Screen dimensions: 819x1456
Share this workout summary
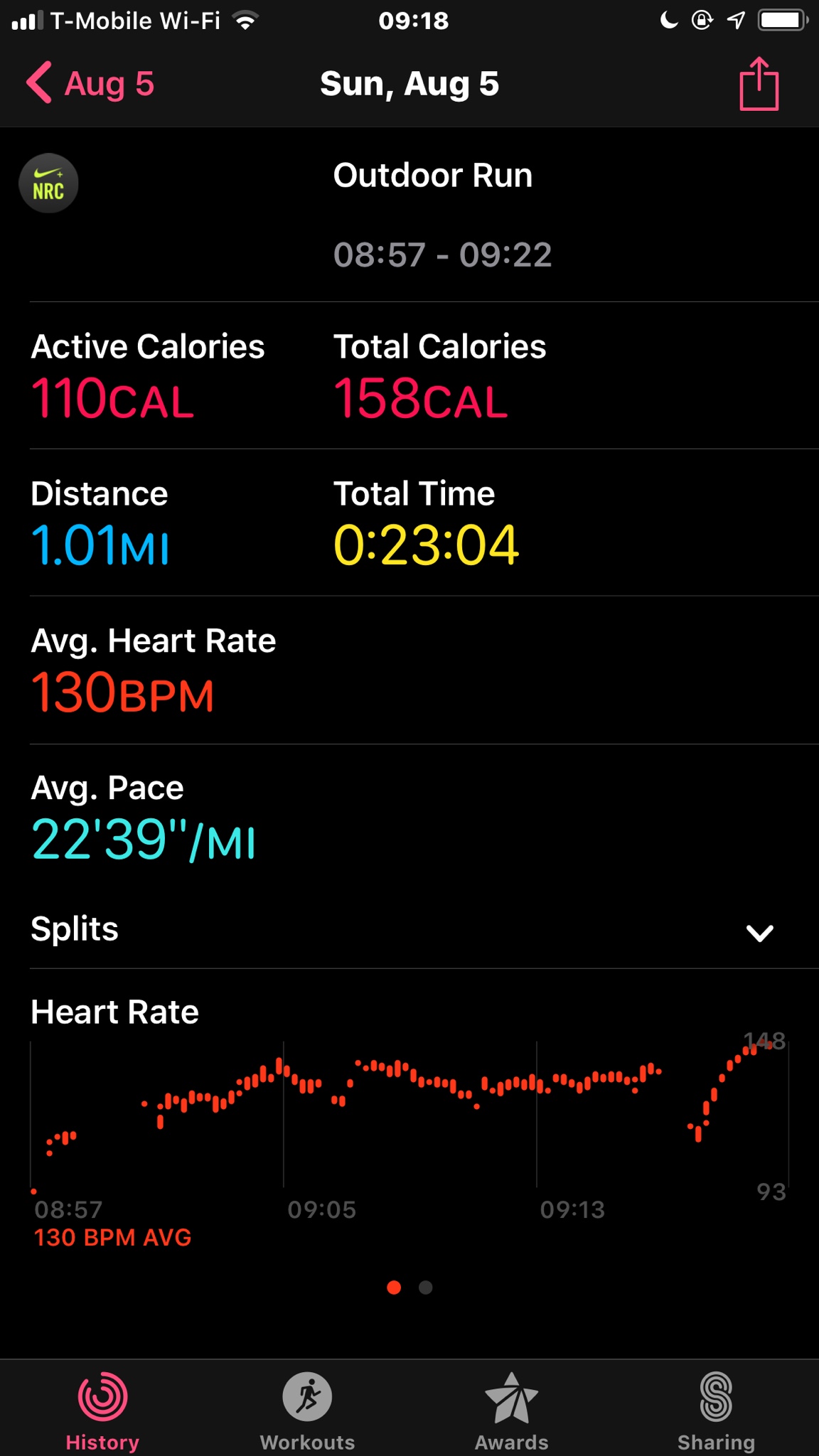tap(759, 84)
